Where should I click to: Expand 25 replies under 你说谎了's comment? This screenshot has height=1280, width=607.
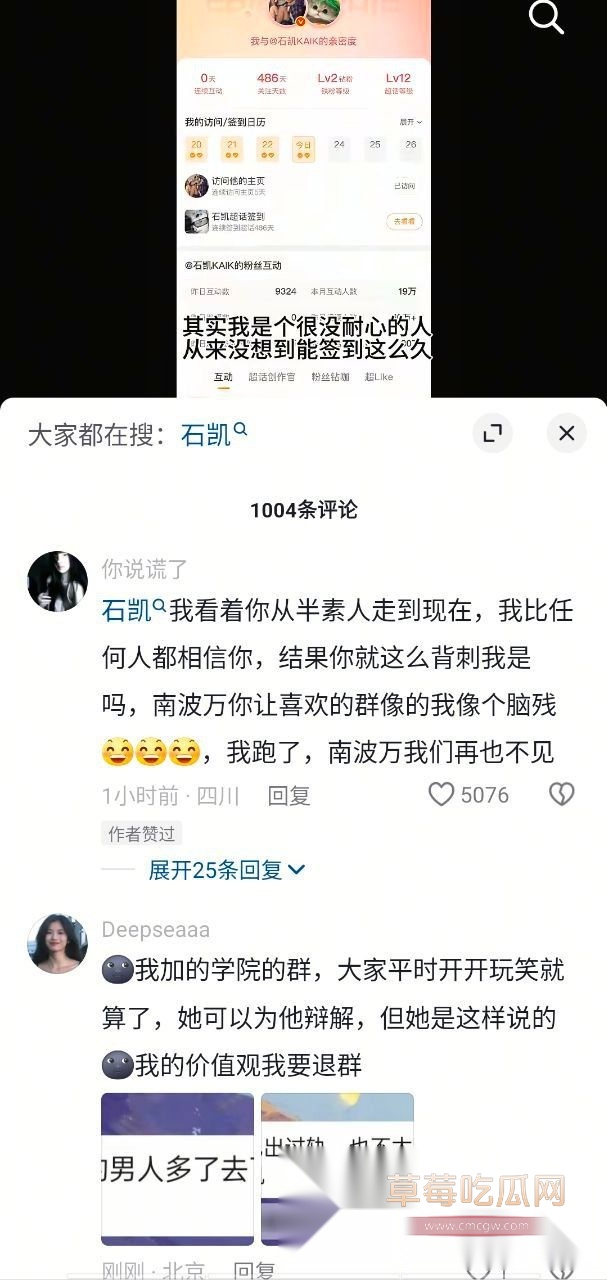click(227, 870)
